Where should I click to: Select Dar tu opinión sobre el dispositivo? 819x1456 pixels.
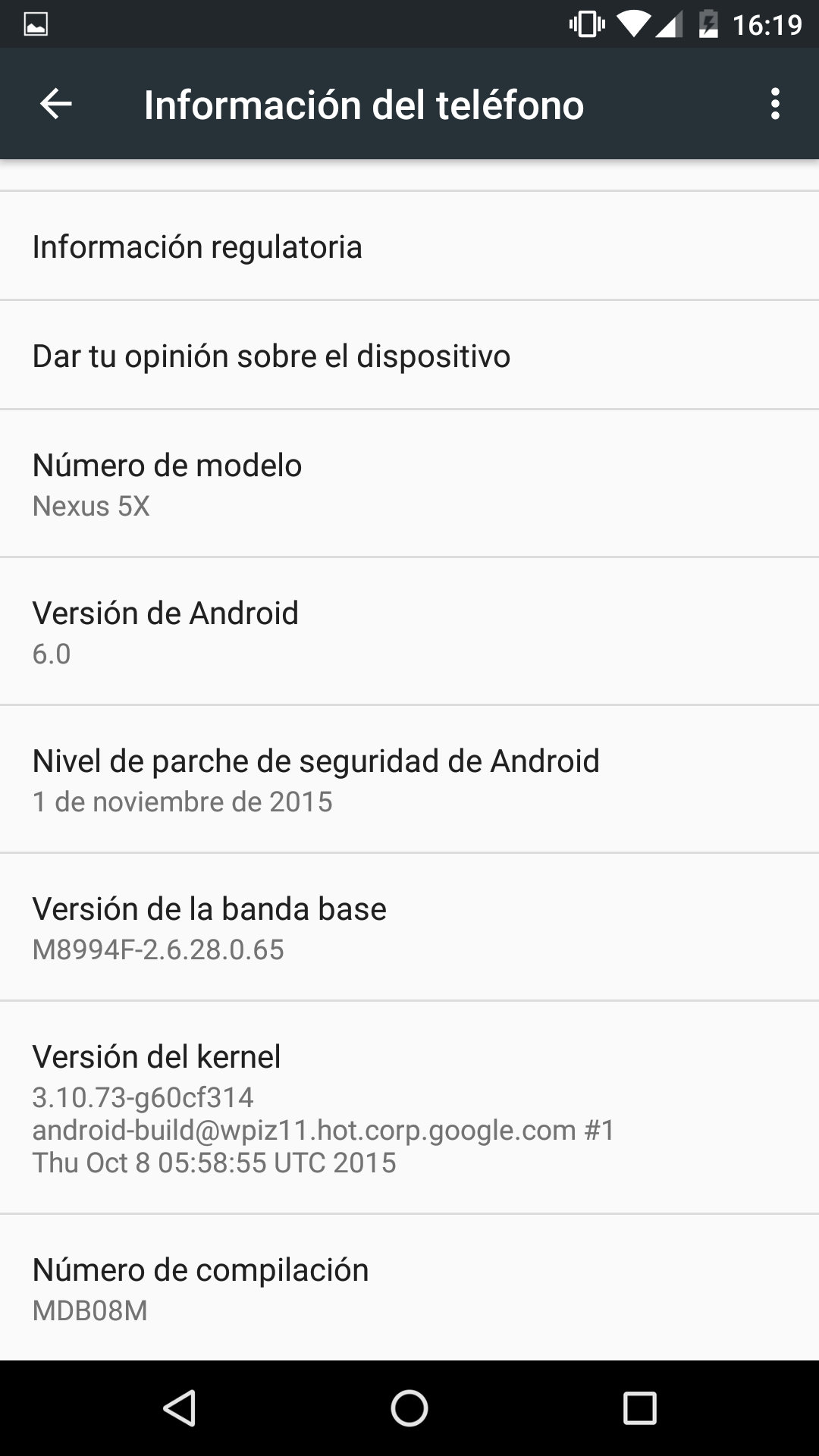(409, 356)
